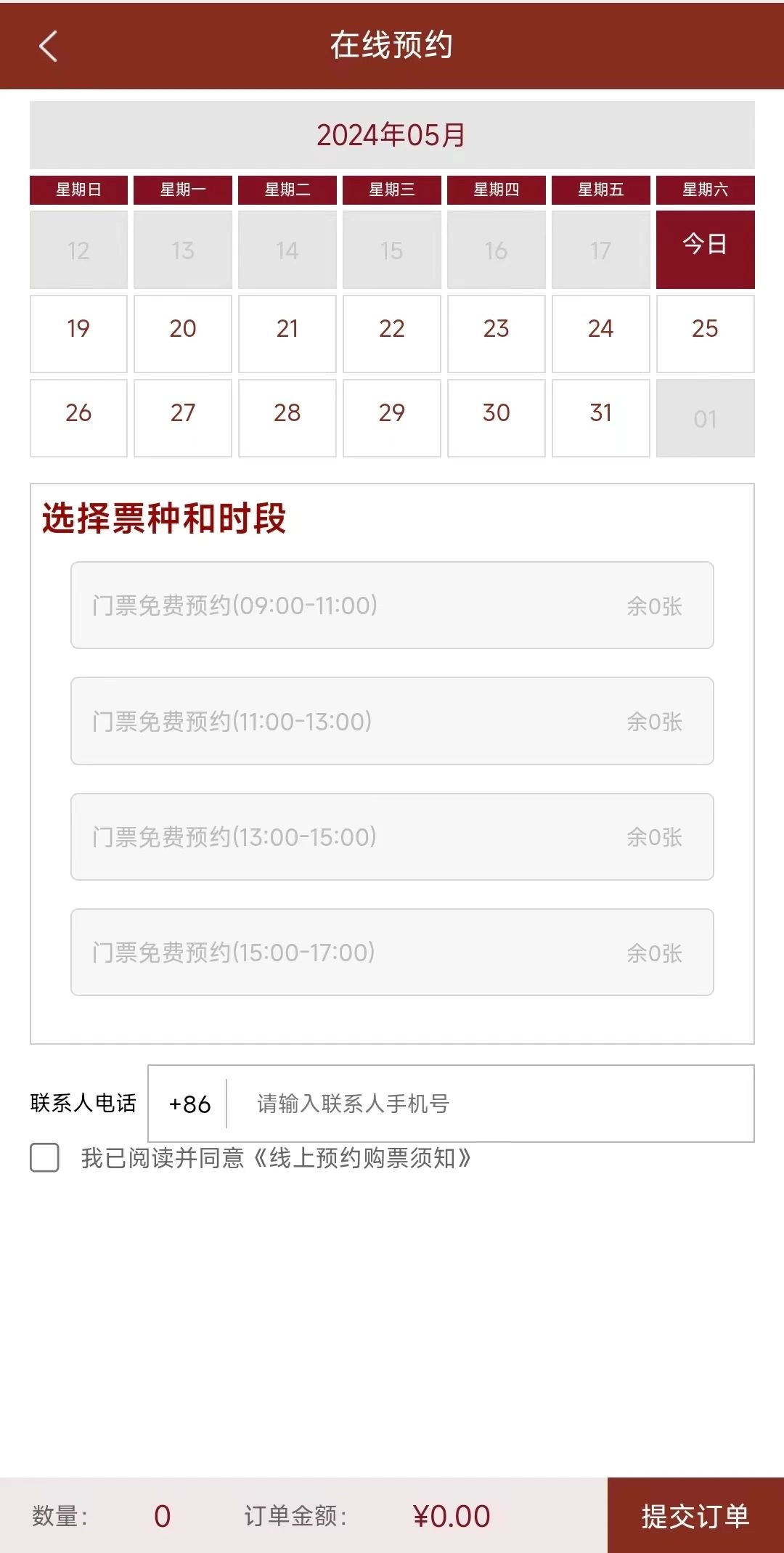Submit the order with 提交订单
This screenshot has height=1553, width=784.
[x=695, y=1515]
